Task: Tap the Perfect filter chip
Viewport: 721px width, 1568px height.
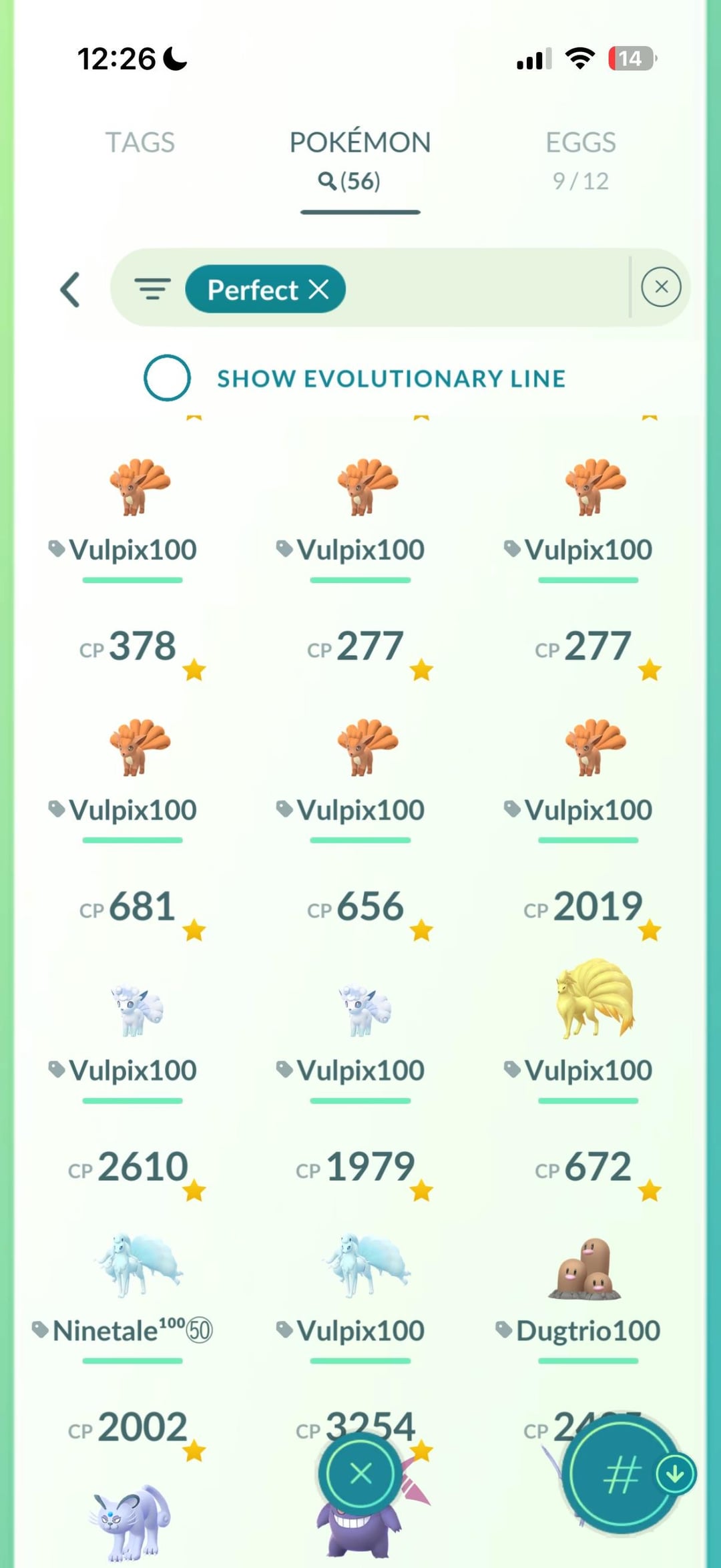Action: 252,289
